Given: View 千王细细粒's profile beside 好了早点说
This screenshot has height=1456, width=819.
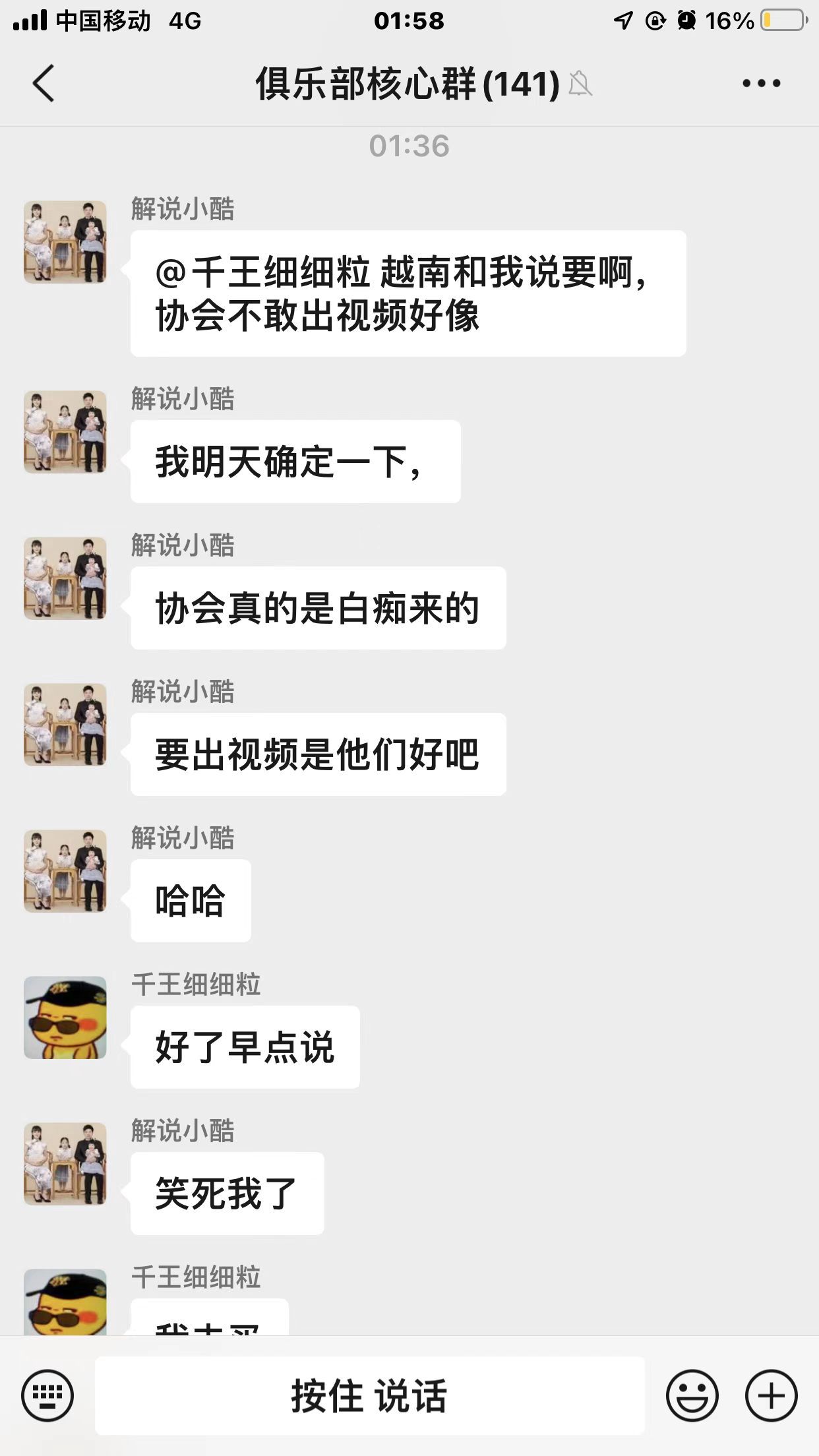Looking at the screenshot, I should [x=65, y=1017].
